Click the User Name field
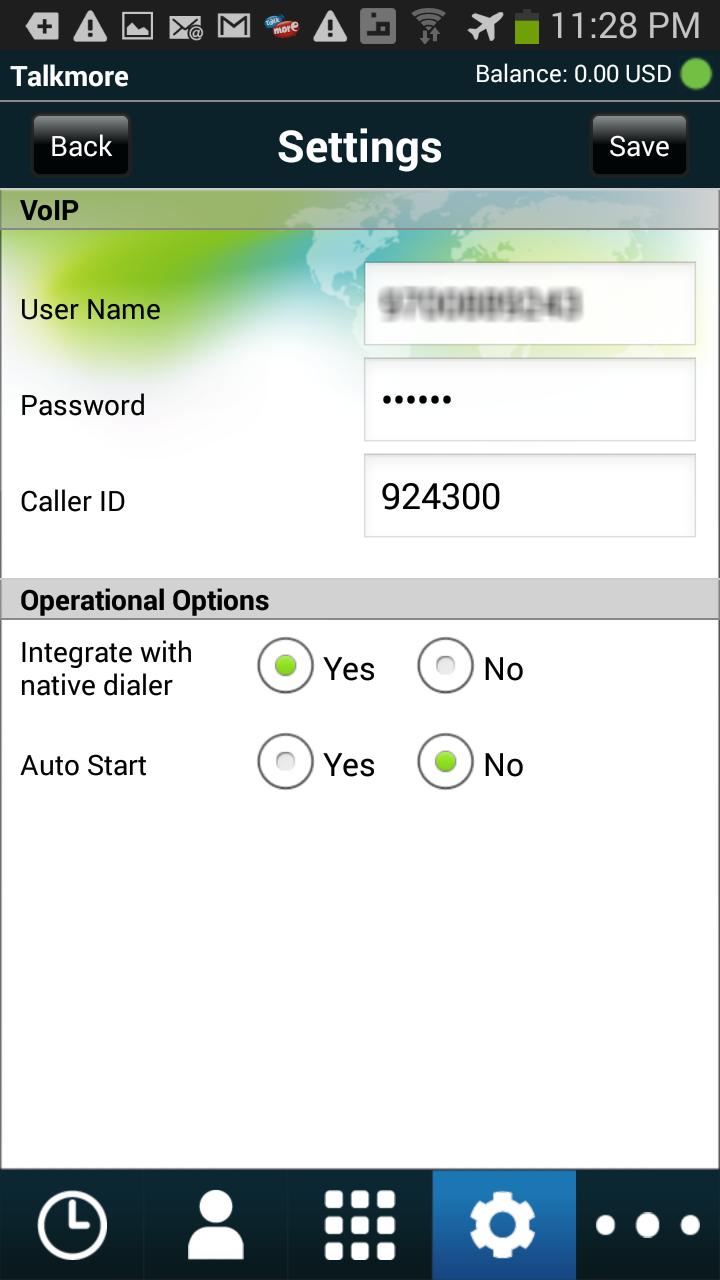The image size is (720, 1280). [529, 302]
